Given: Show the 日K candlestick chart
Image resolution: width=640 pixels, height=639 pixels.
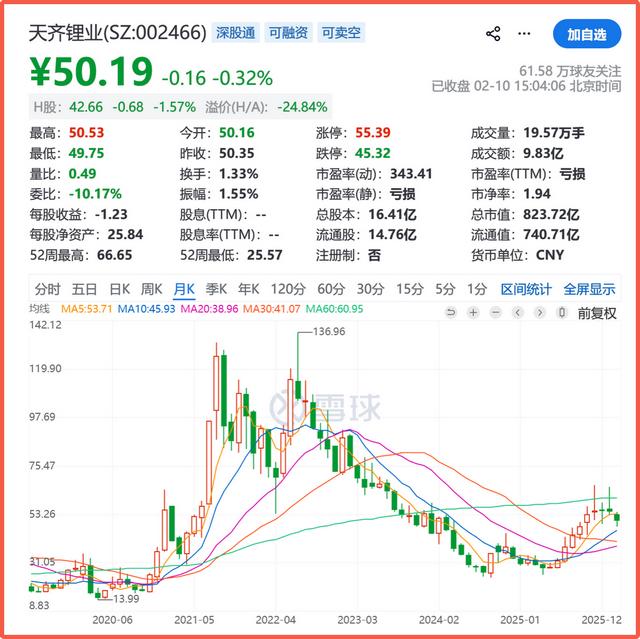Looking at the screenshot, I should [x=121, y=289].
